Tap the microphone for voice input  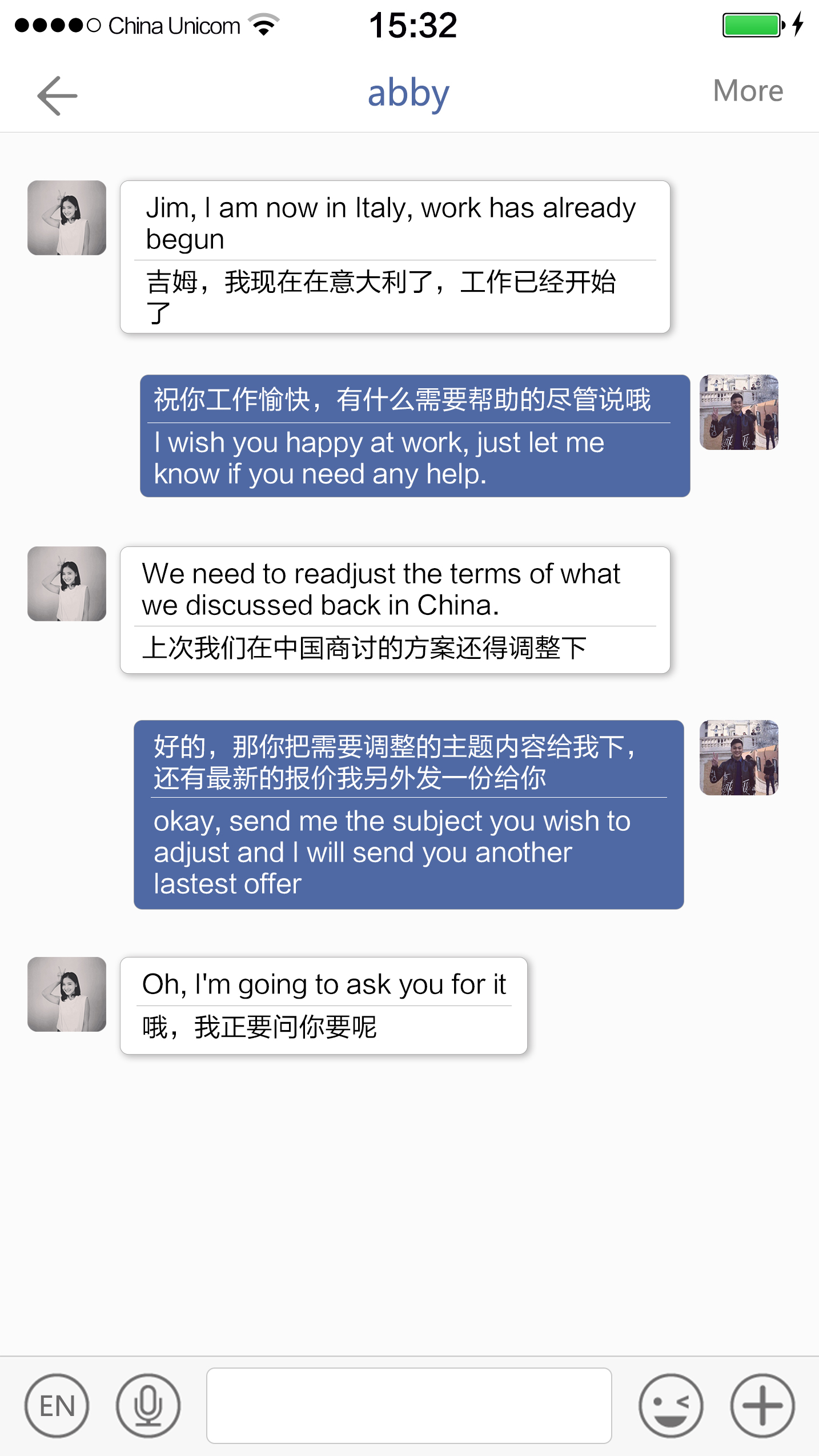148,1405
